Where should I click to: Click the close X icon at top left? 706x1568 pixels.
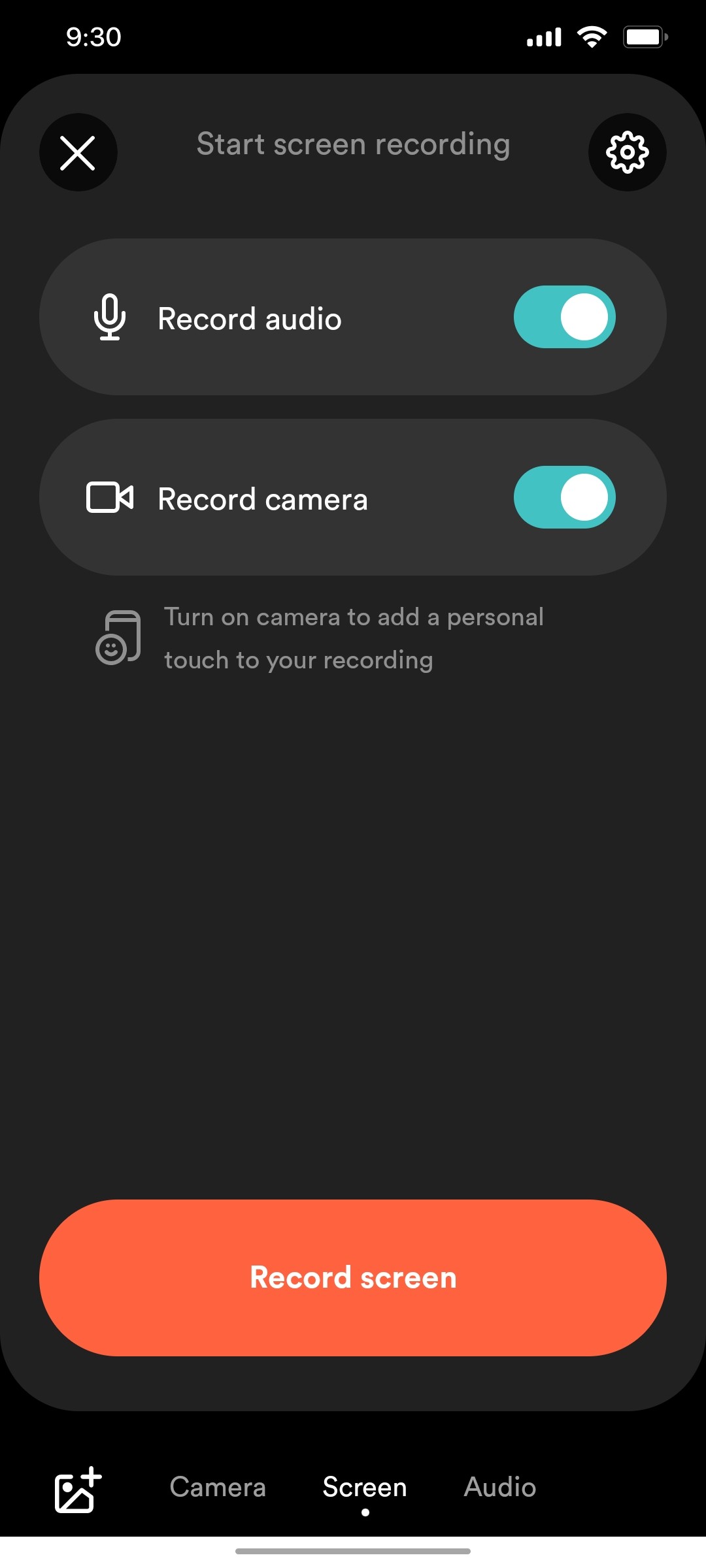click(x=78, y=152)
